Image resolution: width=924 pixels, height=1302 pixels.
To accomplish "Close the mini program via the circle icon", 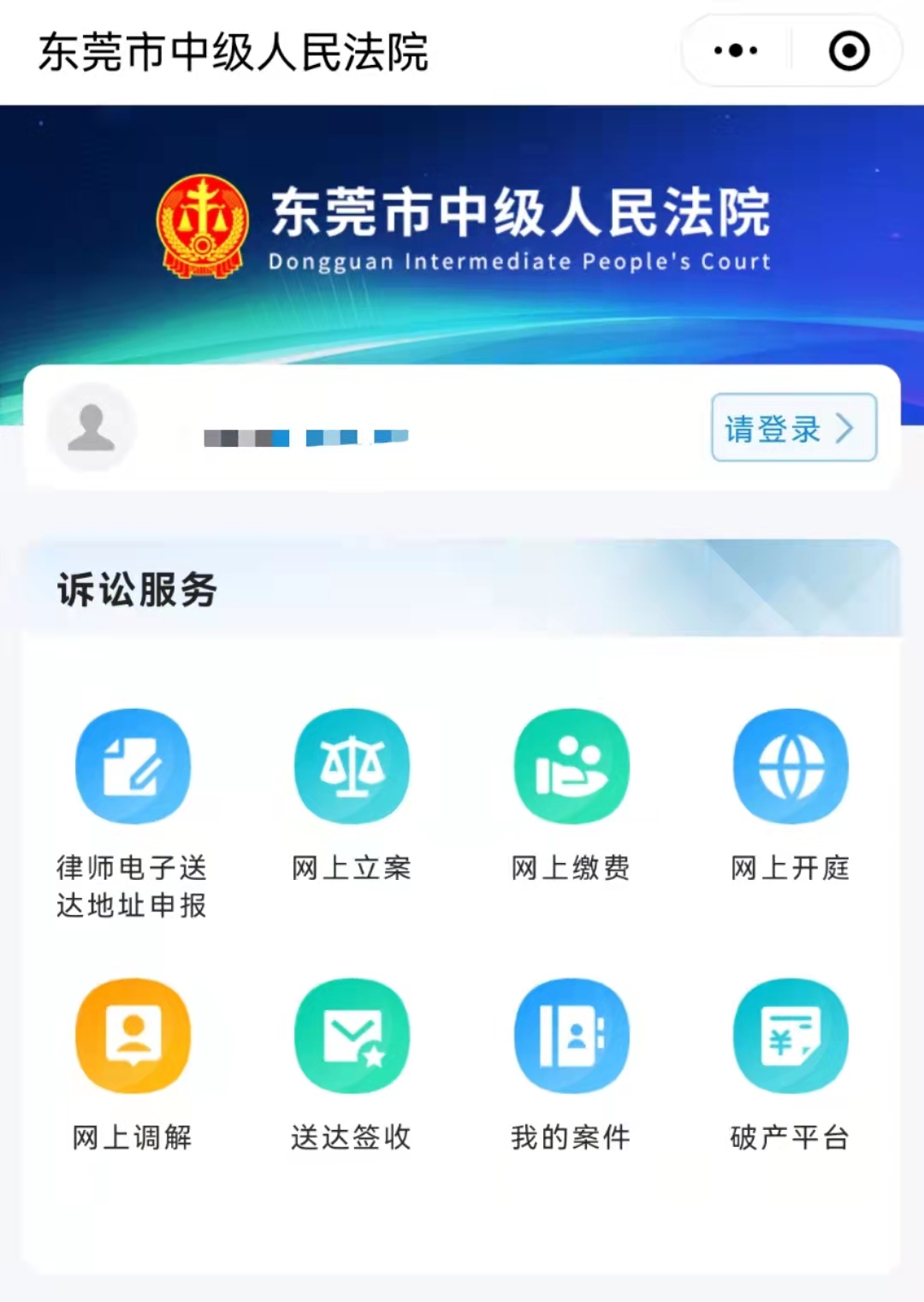I will (849, 51).
